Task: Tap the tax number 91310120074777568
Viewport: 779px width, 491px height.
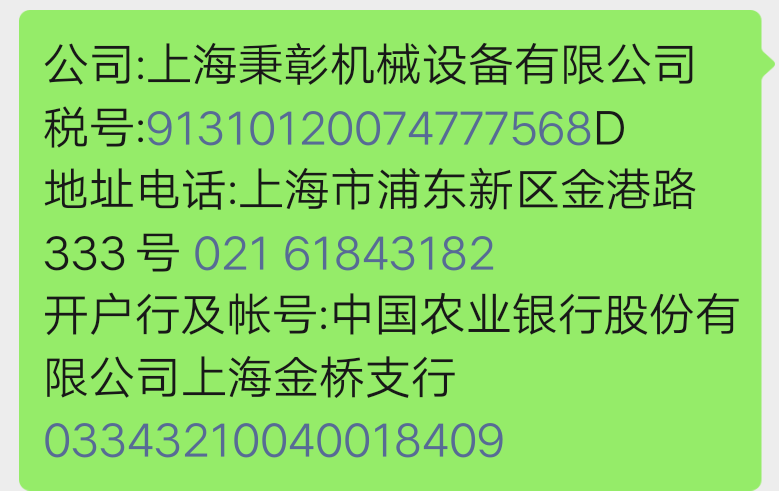Action: 370,129
